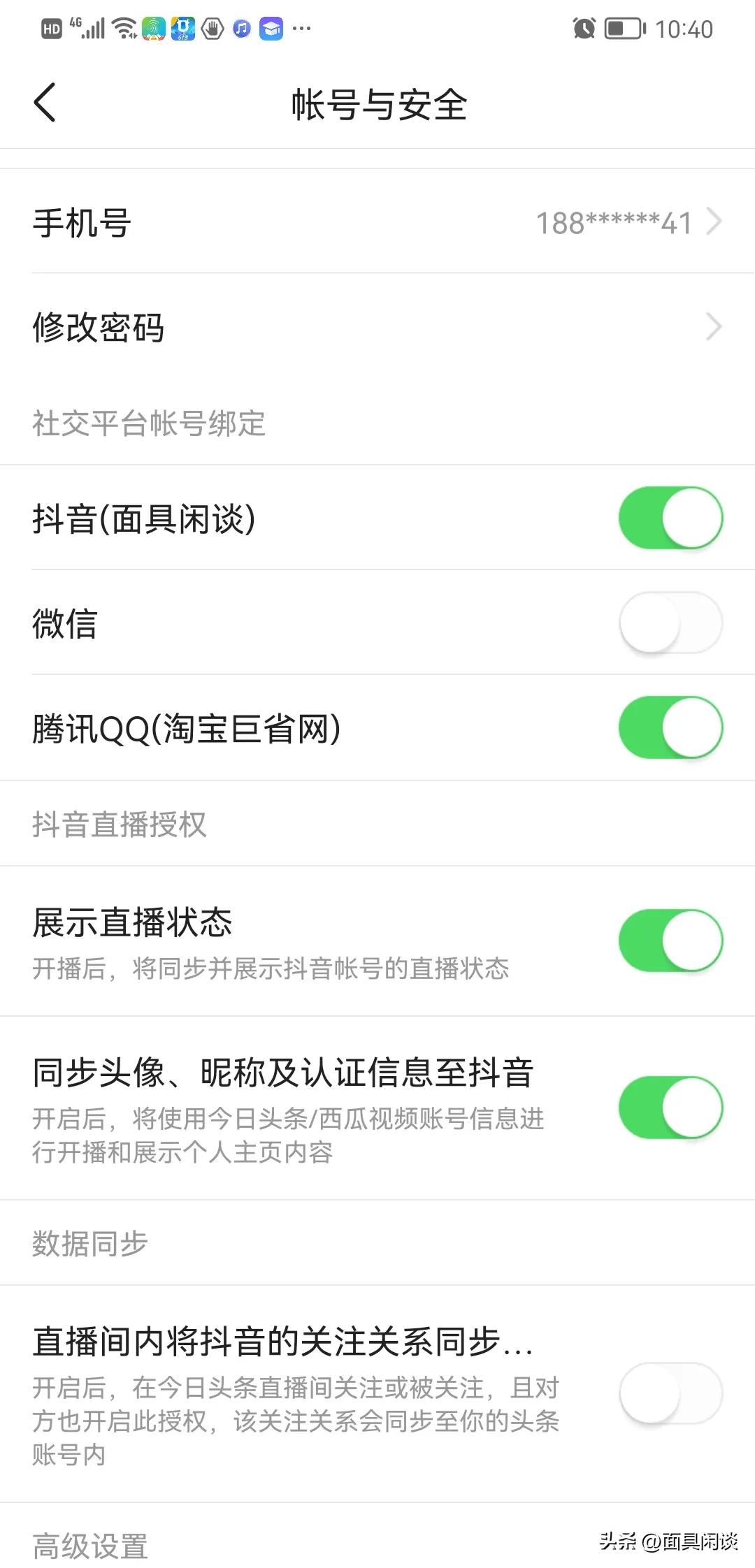Tap the hand-block notification icon
Image resolution: width=755 pixels, height=1568 pixels.
coord(211,29)
